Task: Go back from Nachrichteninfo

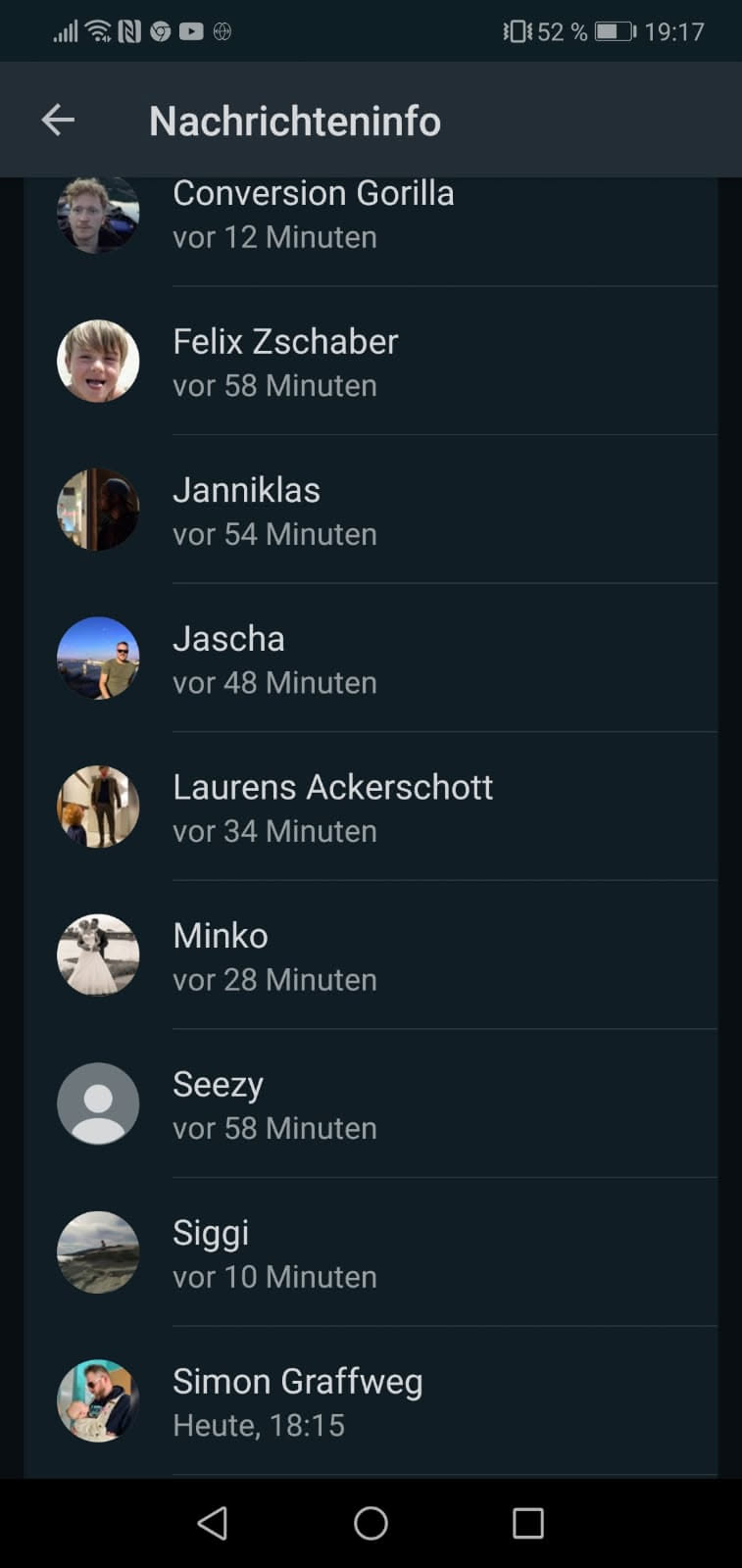Action: click(58, 121)
